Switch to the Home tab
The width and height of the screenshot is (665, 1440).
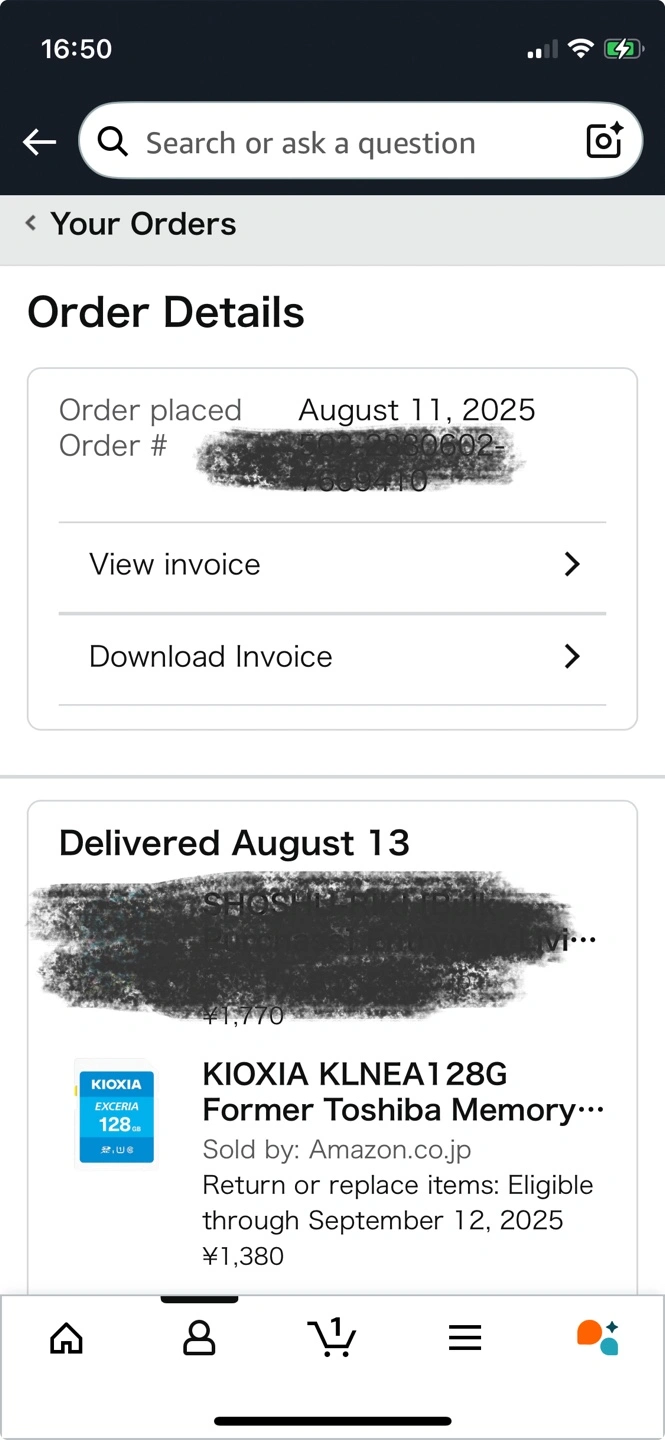point(67,1337)
